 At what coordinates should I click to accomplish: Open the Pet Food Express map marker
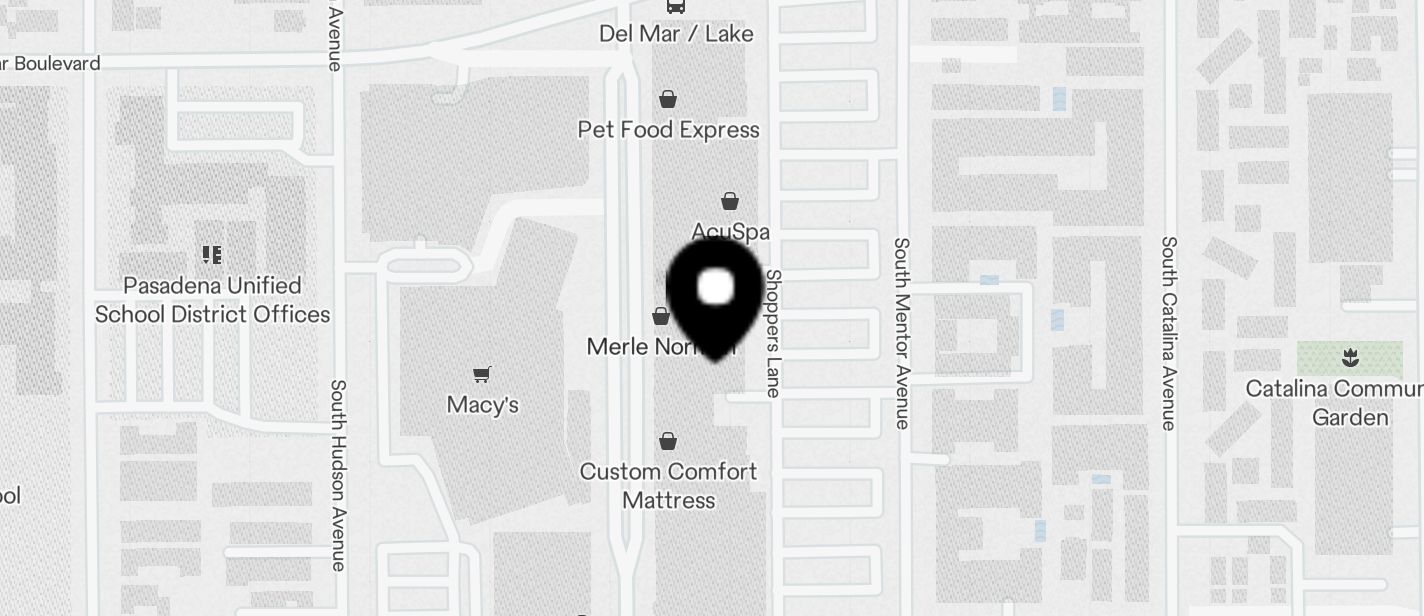tap(667, 100)
